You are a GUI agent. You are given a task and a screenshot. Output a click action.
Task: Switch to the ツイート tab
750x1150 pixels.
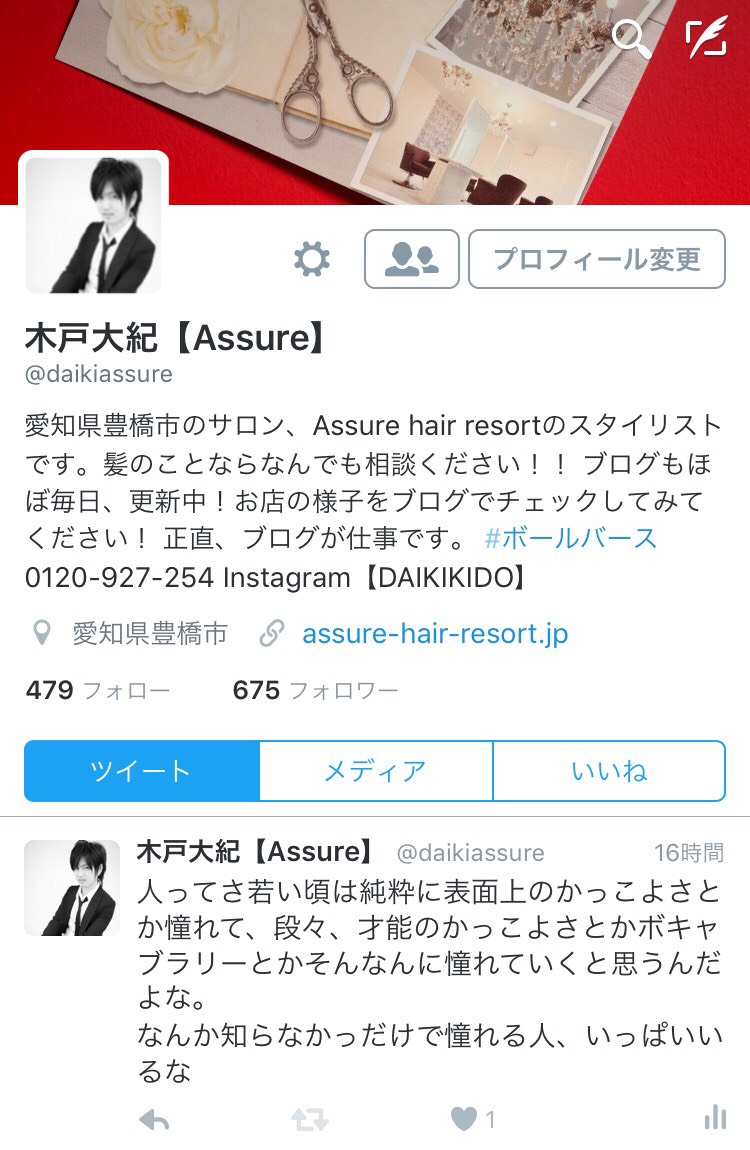(141, 771)
